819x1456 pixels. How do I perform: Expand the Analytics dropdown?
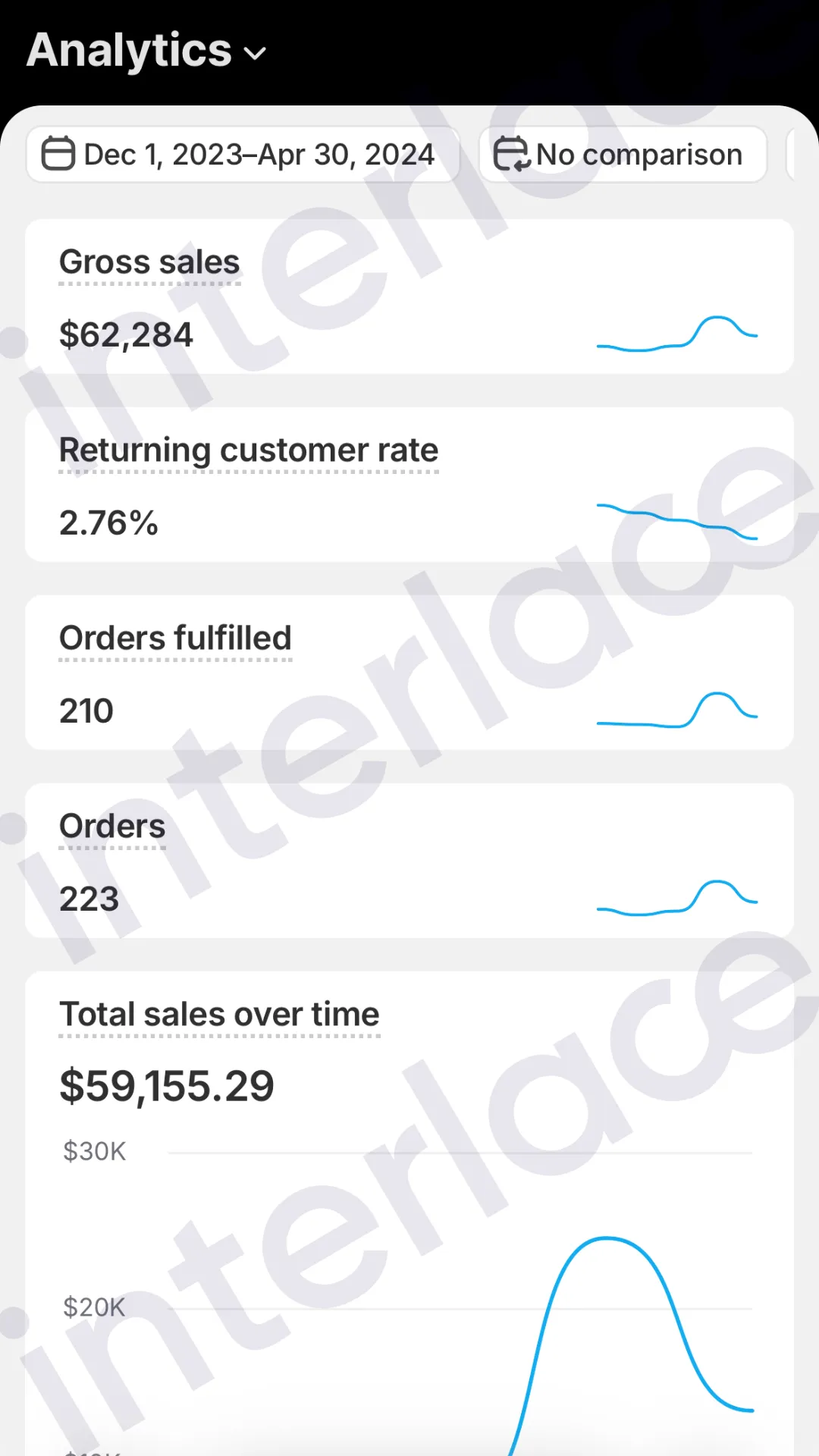point(147,52)
